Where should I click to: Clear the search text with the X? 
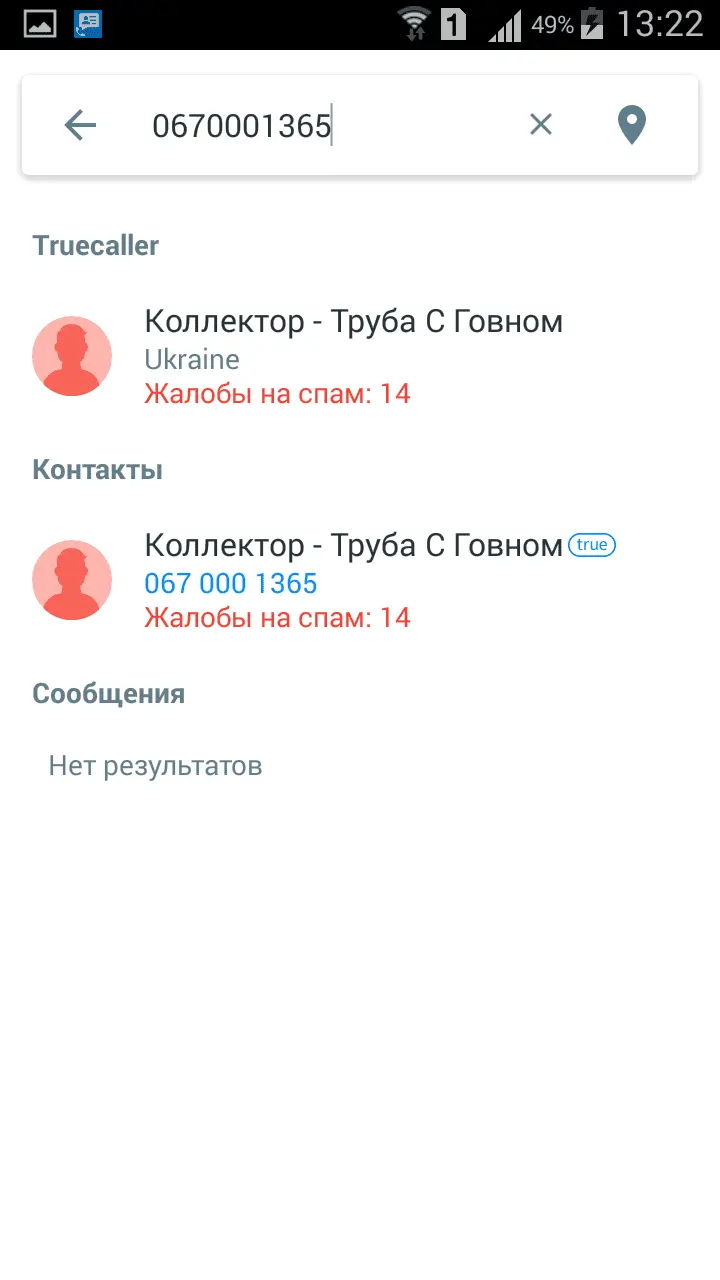(x=540, y=125)
